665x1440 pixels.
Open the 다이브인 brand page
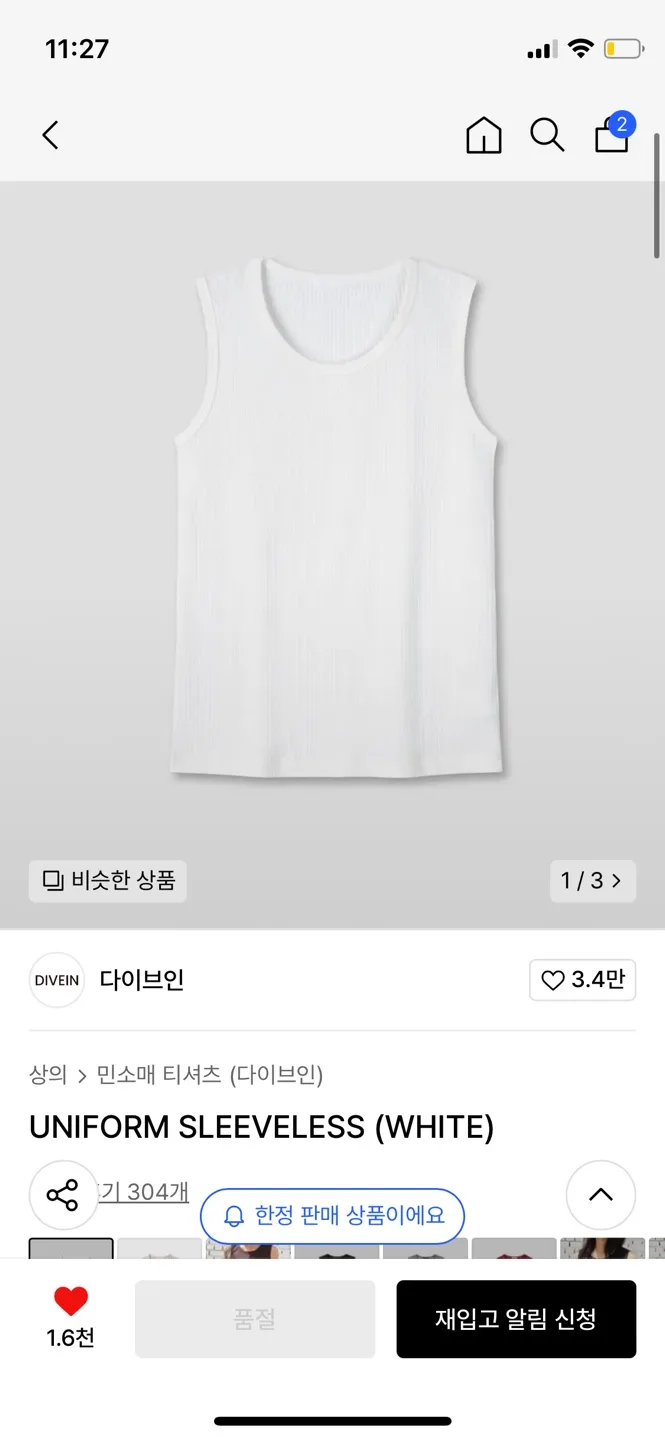click(x=141, y=980)
